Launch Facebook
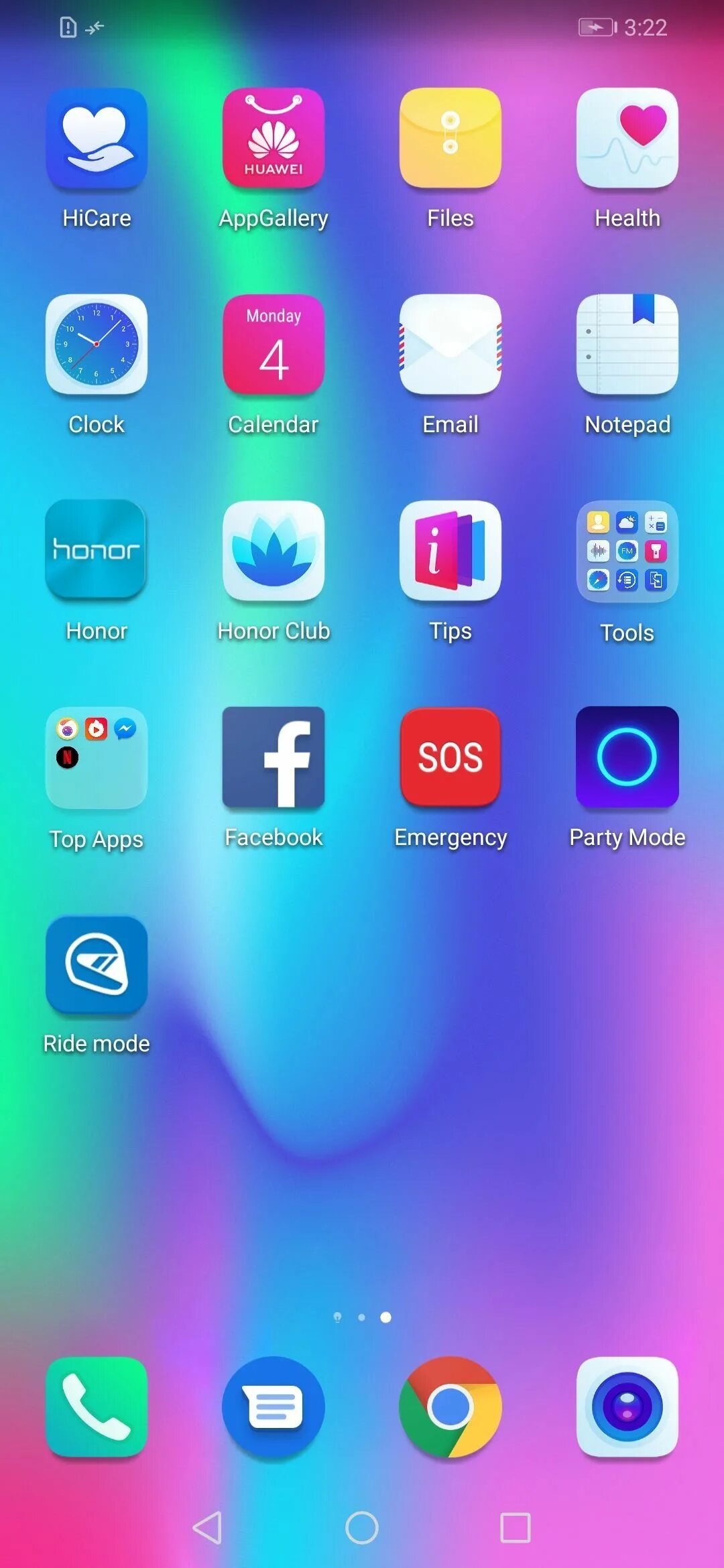This screenshot has height=1568, width=724. click(274, 757)
